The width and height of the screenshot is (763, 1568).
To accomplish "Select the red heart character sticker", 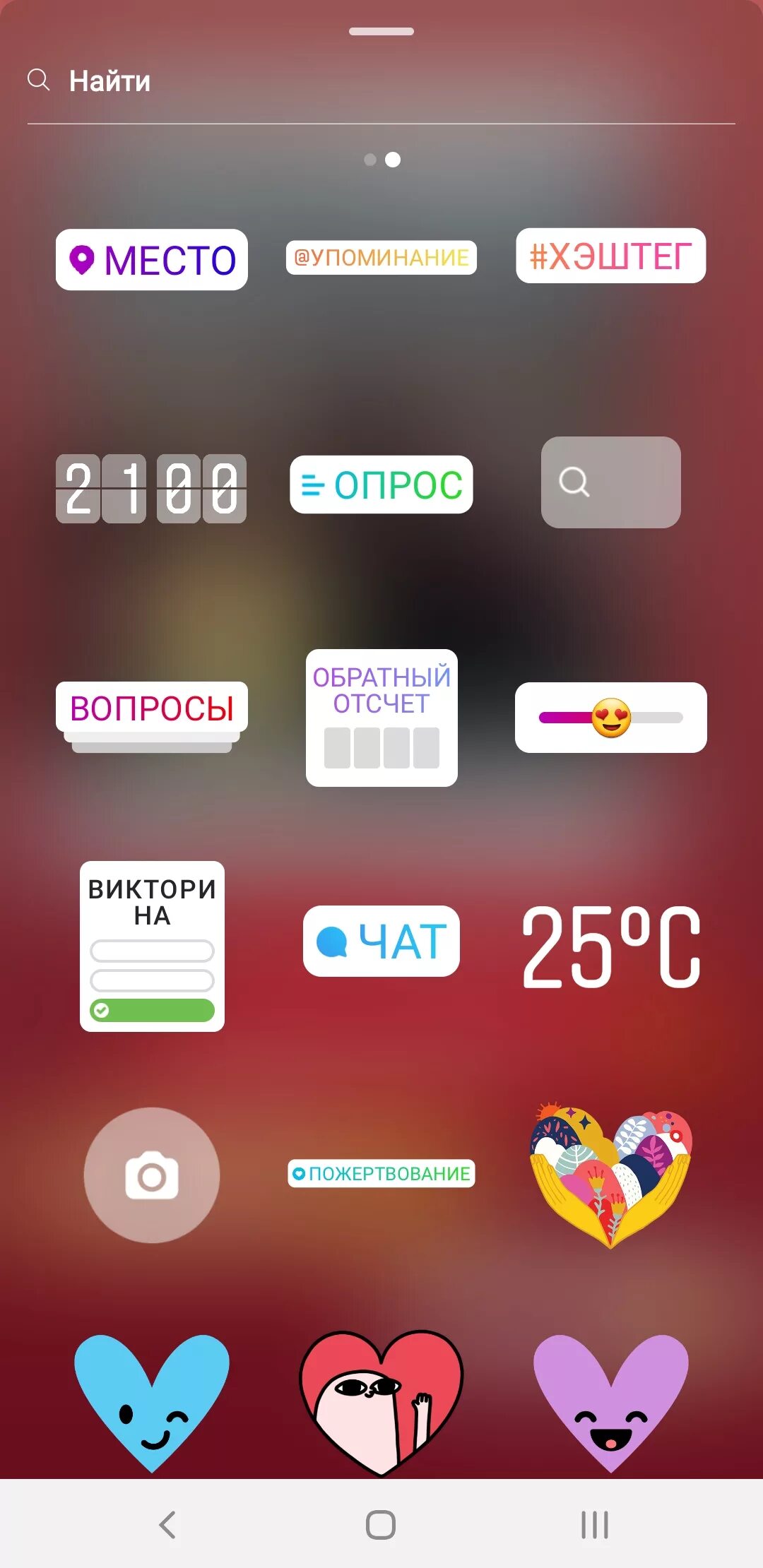I will (x=381, y=1403).
